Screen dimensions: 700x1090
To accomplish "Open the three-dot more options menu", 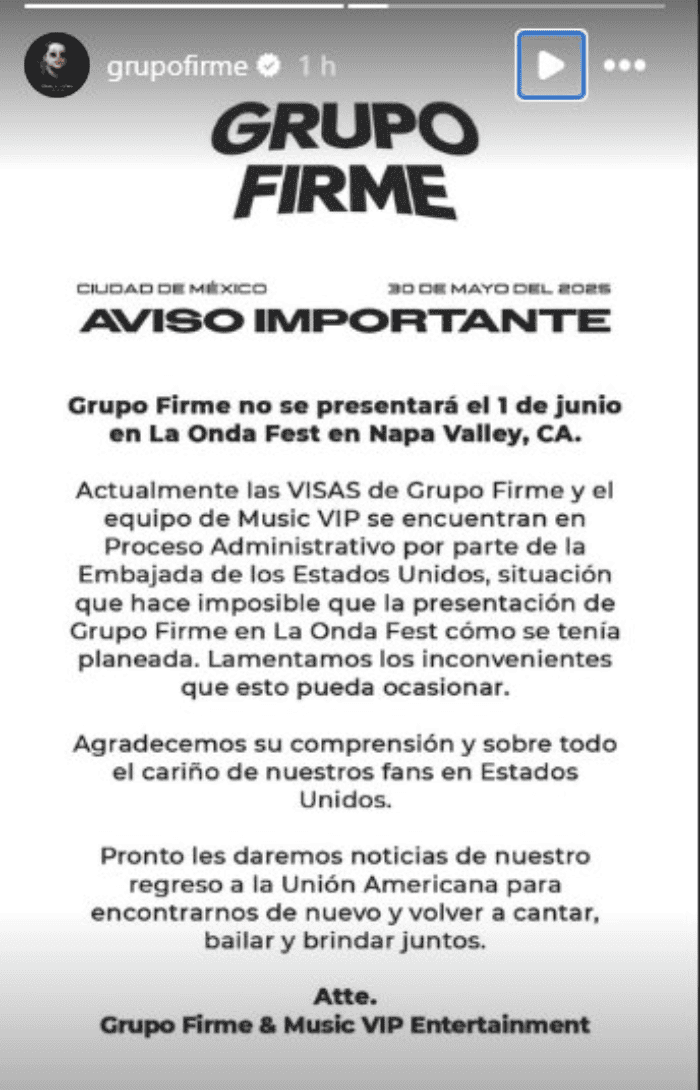I will (x=625, y=66).
